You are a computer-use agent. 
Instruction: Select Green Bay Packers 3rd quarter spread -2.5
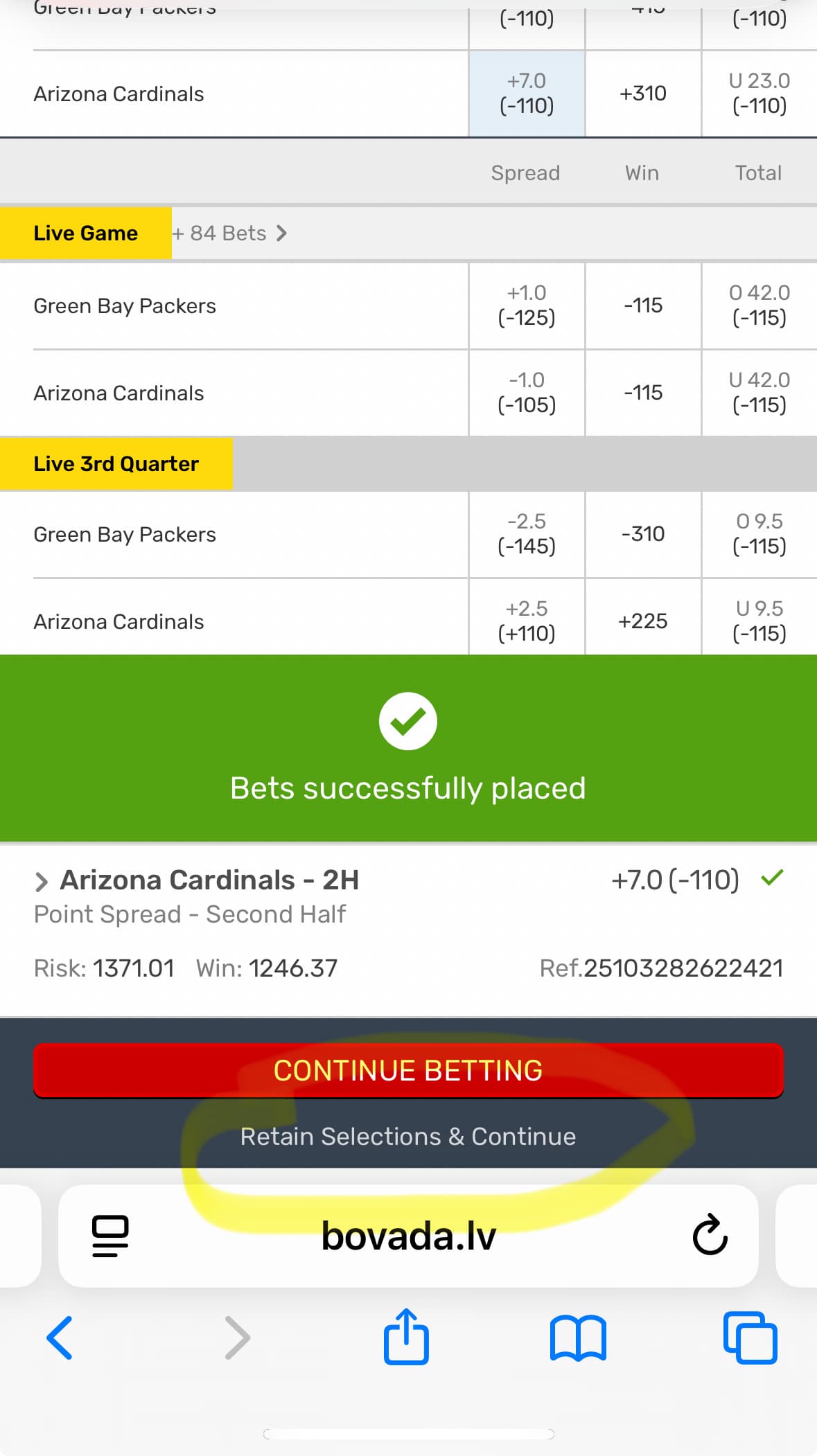click(527, 534)
